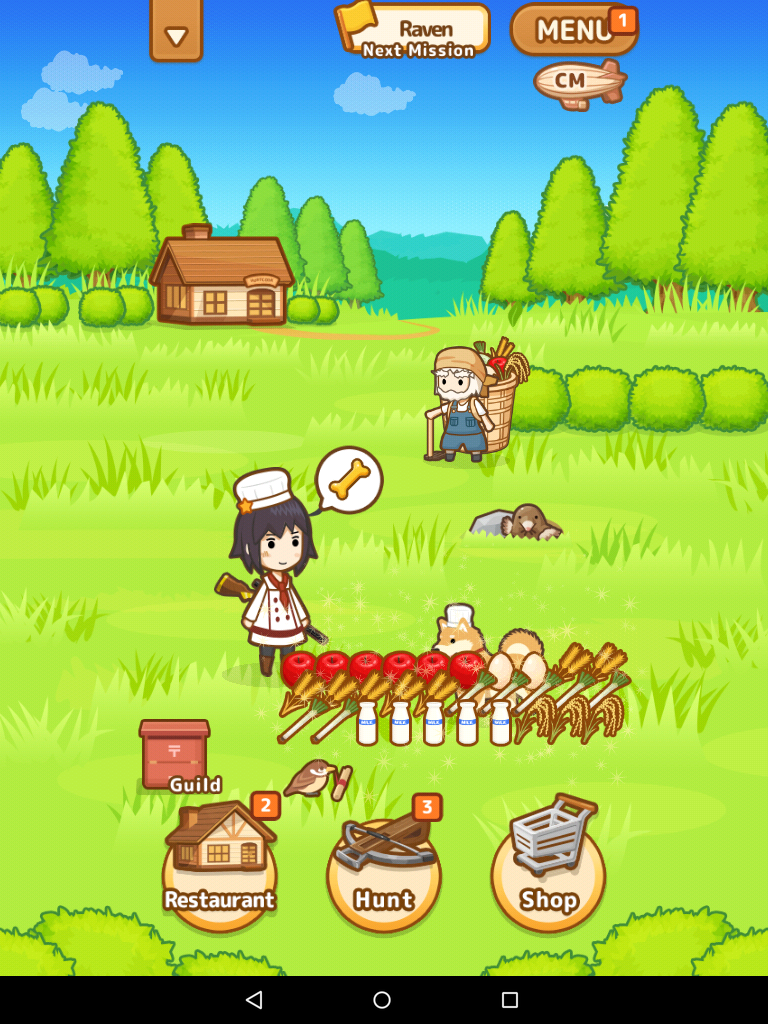The image size is (768, 1024).
Task: Tap the CM blimp
Action: pyautogui.click(x=580, y=83)
